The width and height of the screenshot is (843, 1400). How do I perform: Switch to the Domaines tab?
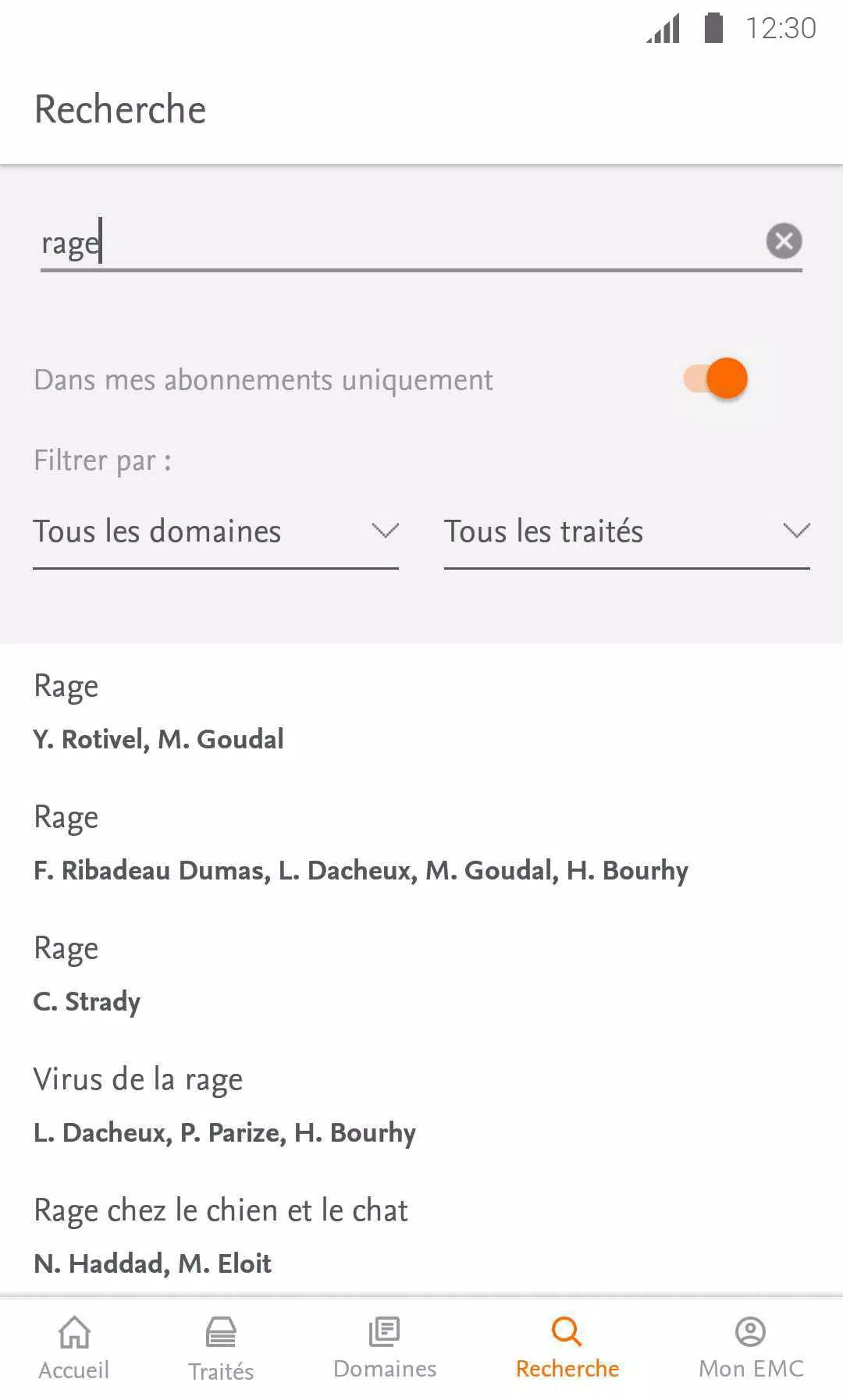point(385,1349)
